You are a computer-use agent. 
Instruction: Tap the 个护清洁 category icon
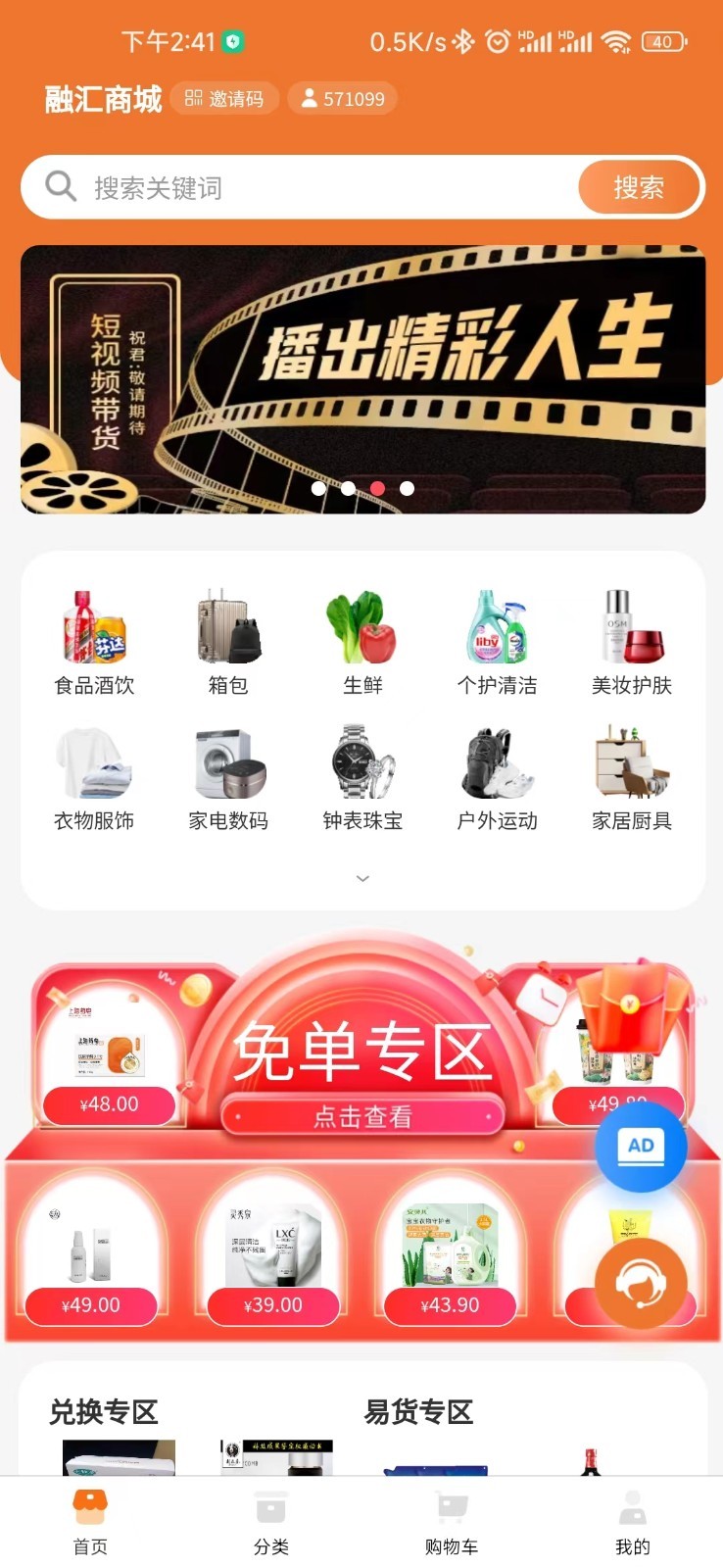coord(496,627)
